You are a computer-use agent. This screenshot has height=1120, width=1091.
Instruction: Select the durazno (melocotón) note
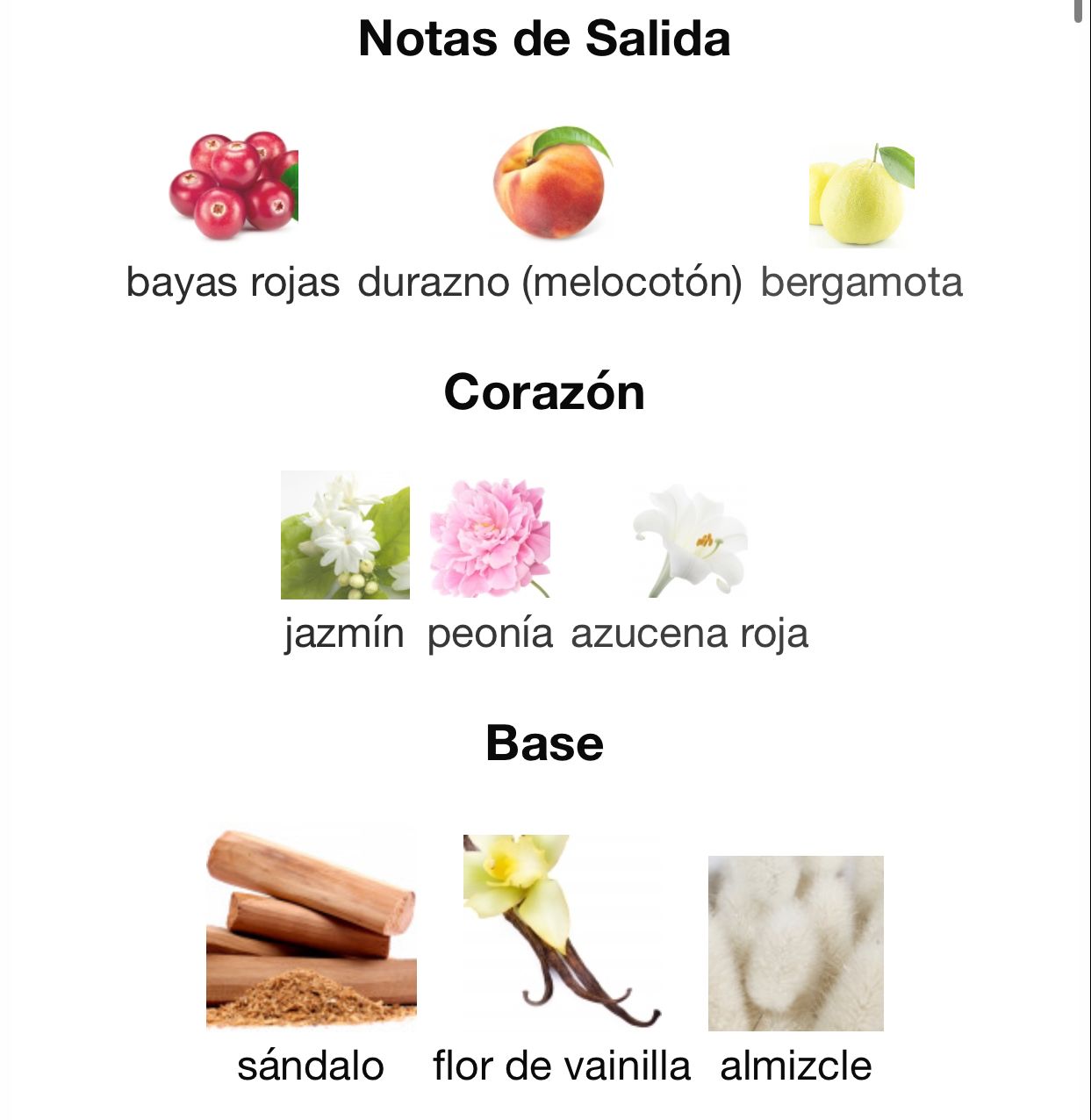(550, 184)
